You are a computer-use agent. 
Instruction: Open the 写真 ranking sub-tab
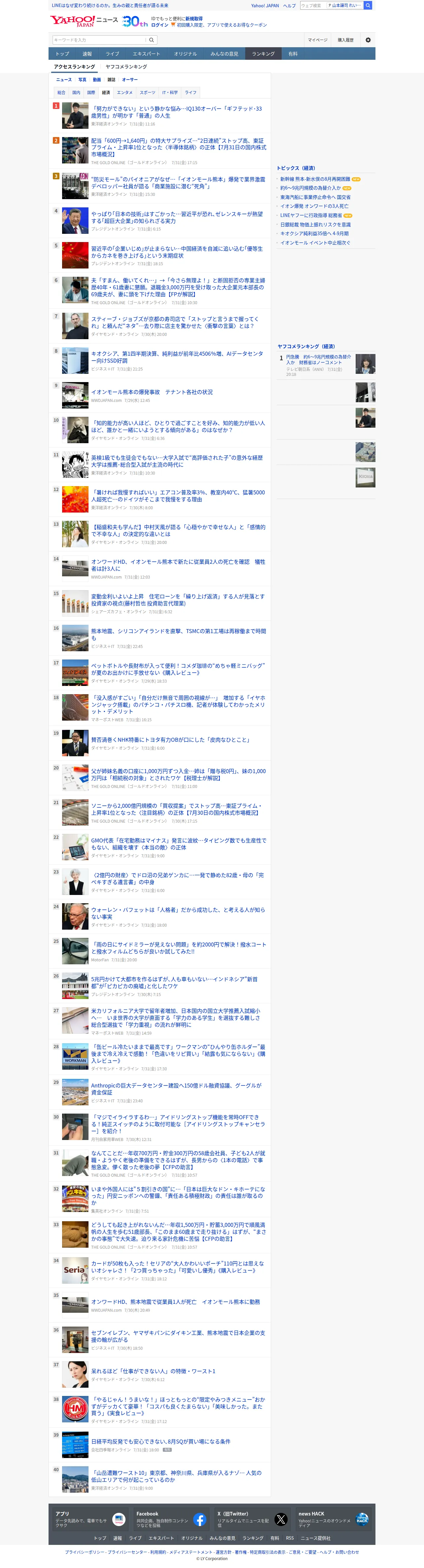[82, 80]
